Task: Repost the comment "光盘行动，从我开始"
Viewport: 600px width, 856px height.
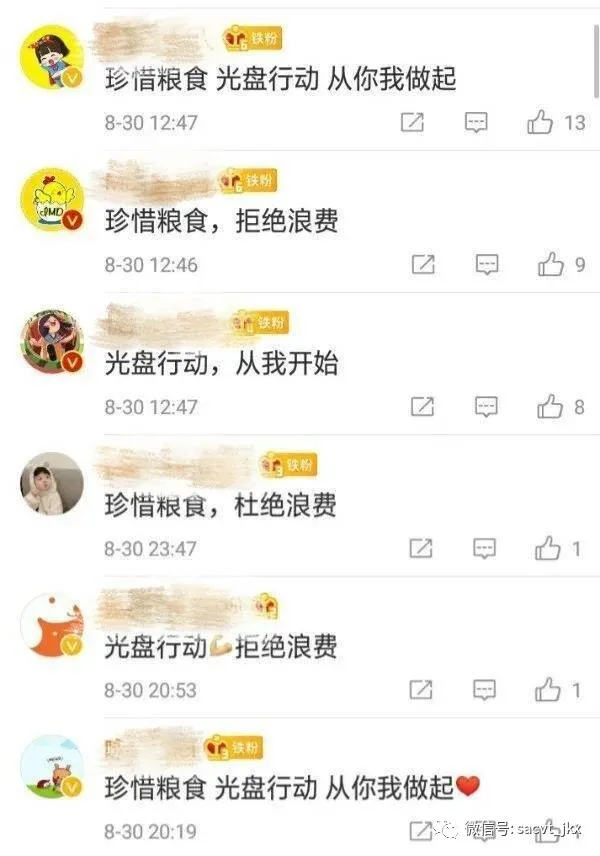Action: [x=423, y=407]
